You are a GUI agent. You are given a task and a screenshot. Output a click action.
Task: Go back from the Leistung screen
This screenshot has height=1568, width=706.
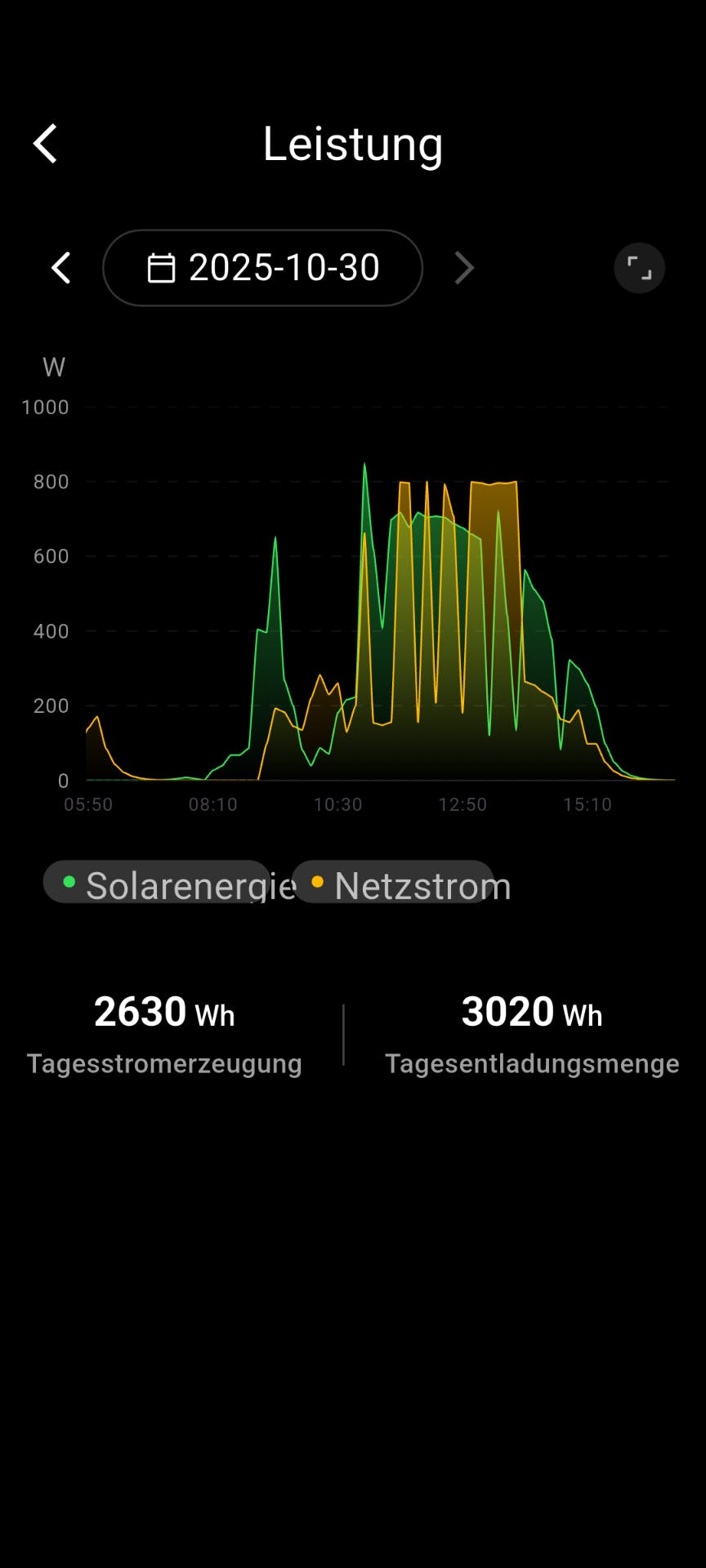pyautogui.click(x=46, y=144)
